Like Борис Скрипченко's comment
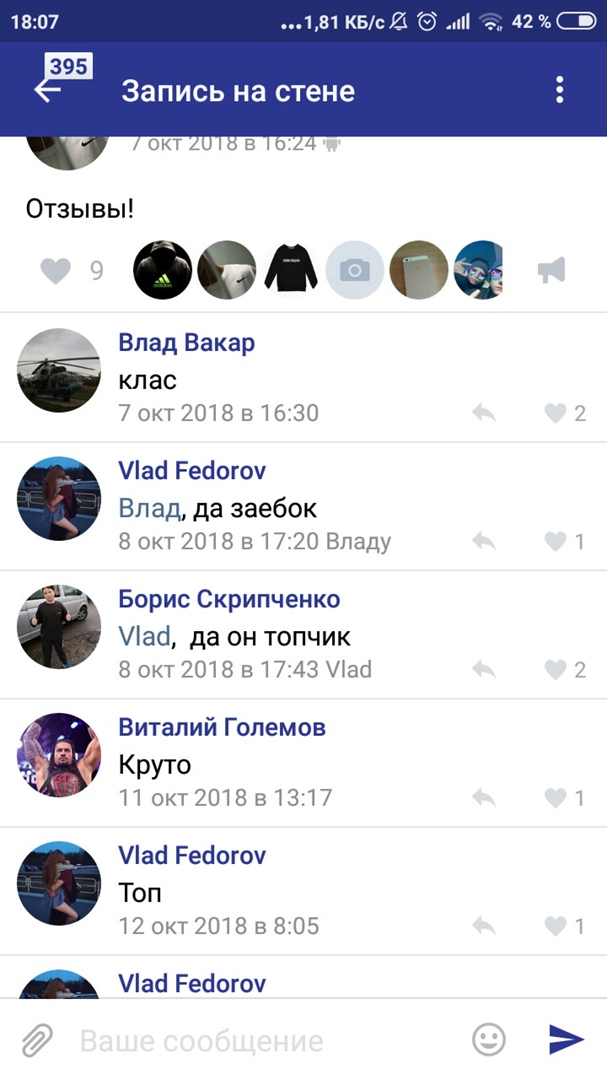The width and height of the screenshot is (607, 1080). [556, 669]
